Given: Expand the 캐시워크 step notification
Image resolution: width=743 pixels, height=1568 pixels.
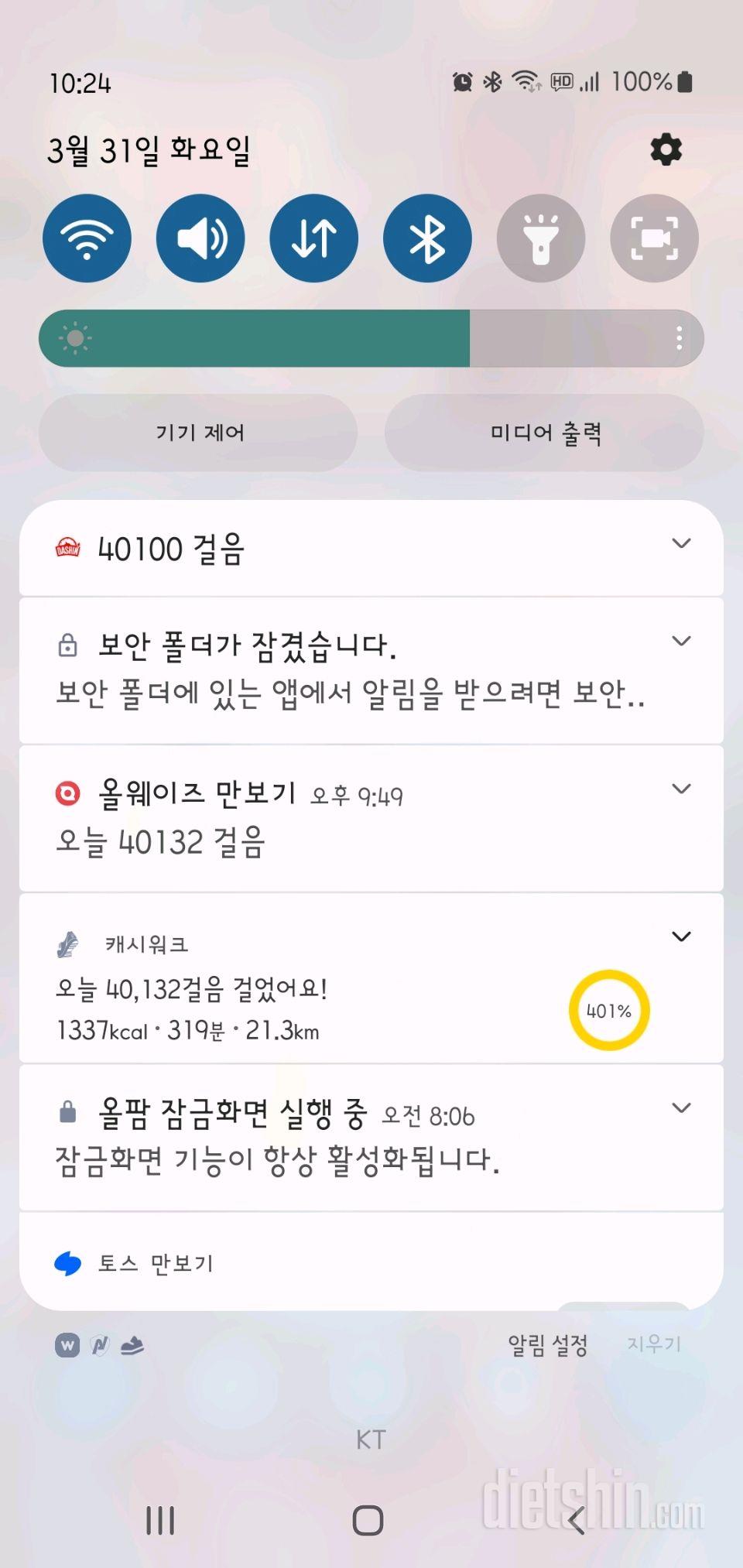Looking at the screenshot, I should click(681, 936).
